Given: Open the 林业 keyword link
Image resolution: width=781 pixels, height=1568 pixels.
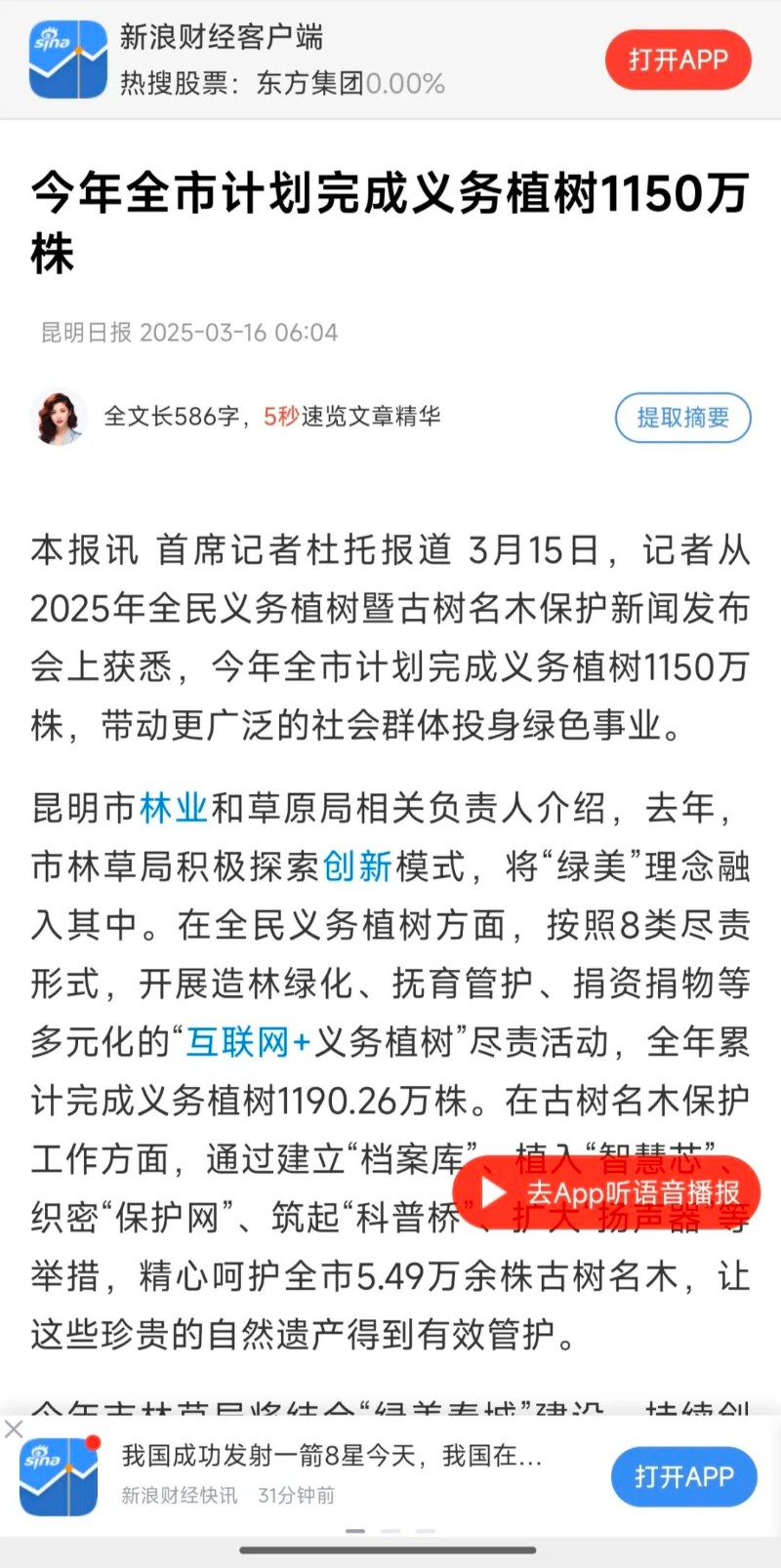Looking at the screenshot, I should pyautogui.click(x=174, y=808).
